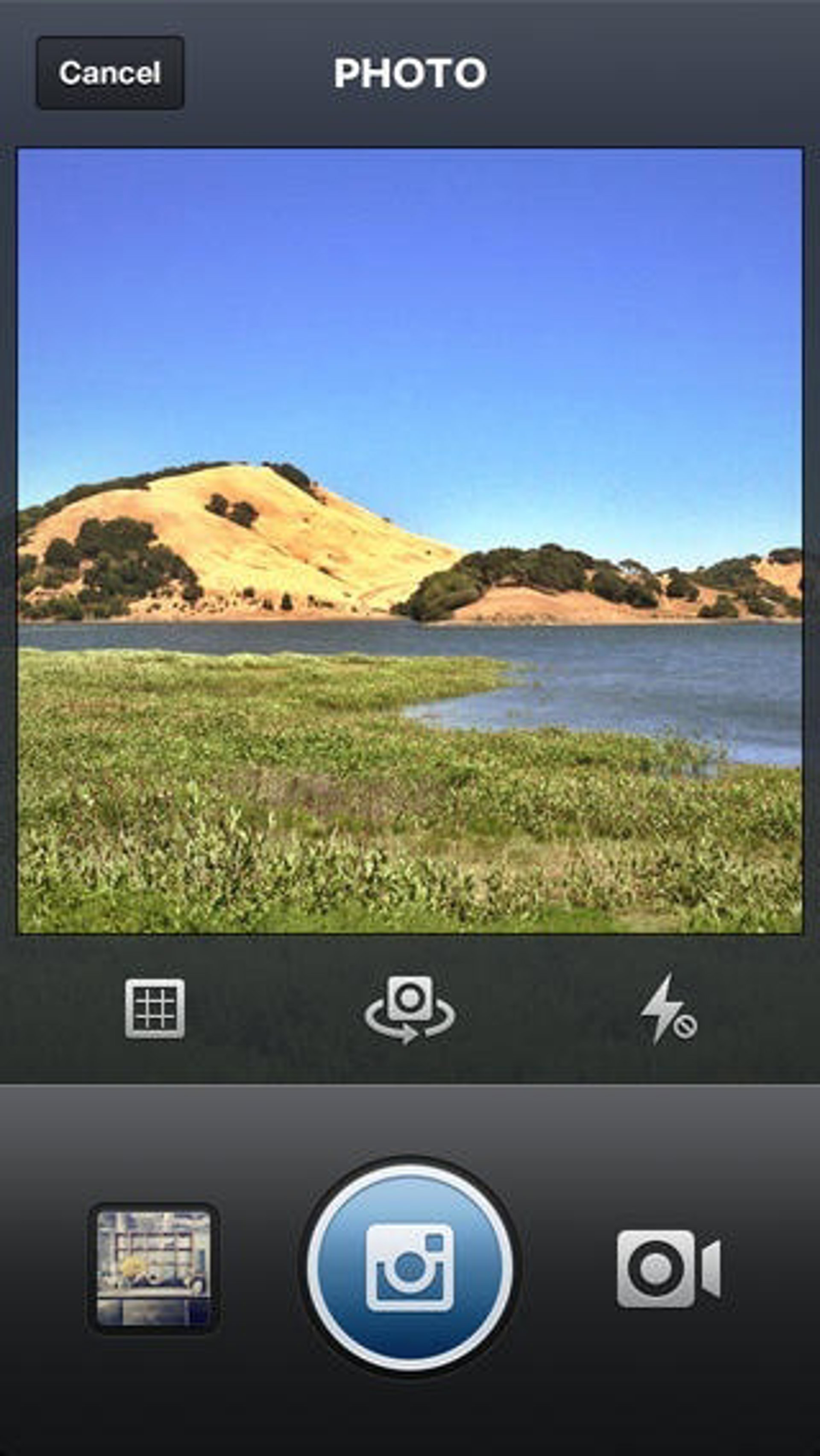820x1456 pixels.
Task: Cancel taking the photo
Action: coord(110,73)
